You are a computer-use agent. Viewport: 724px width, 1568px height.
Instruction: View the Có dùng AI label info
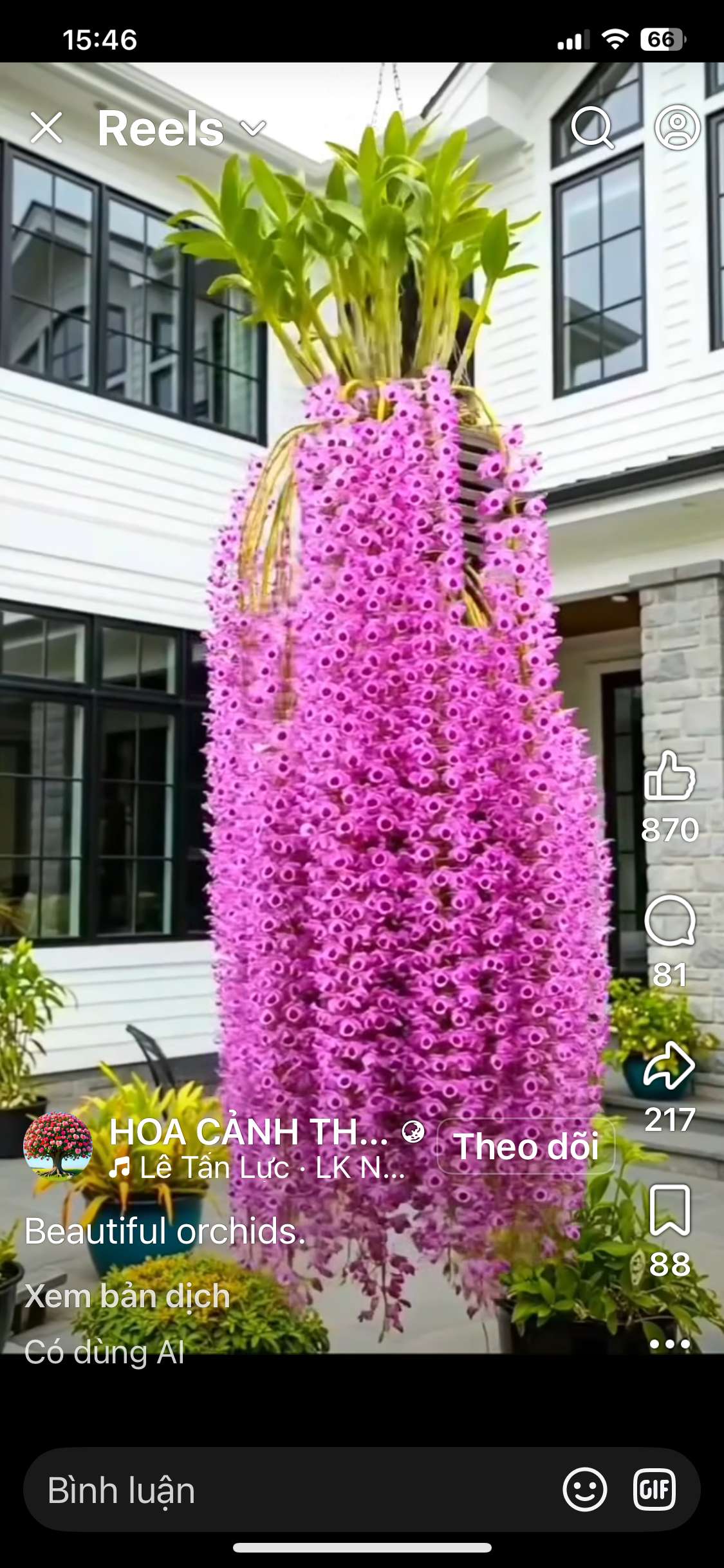[x=104, y=1352]
